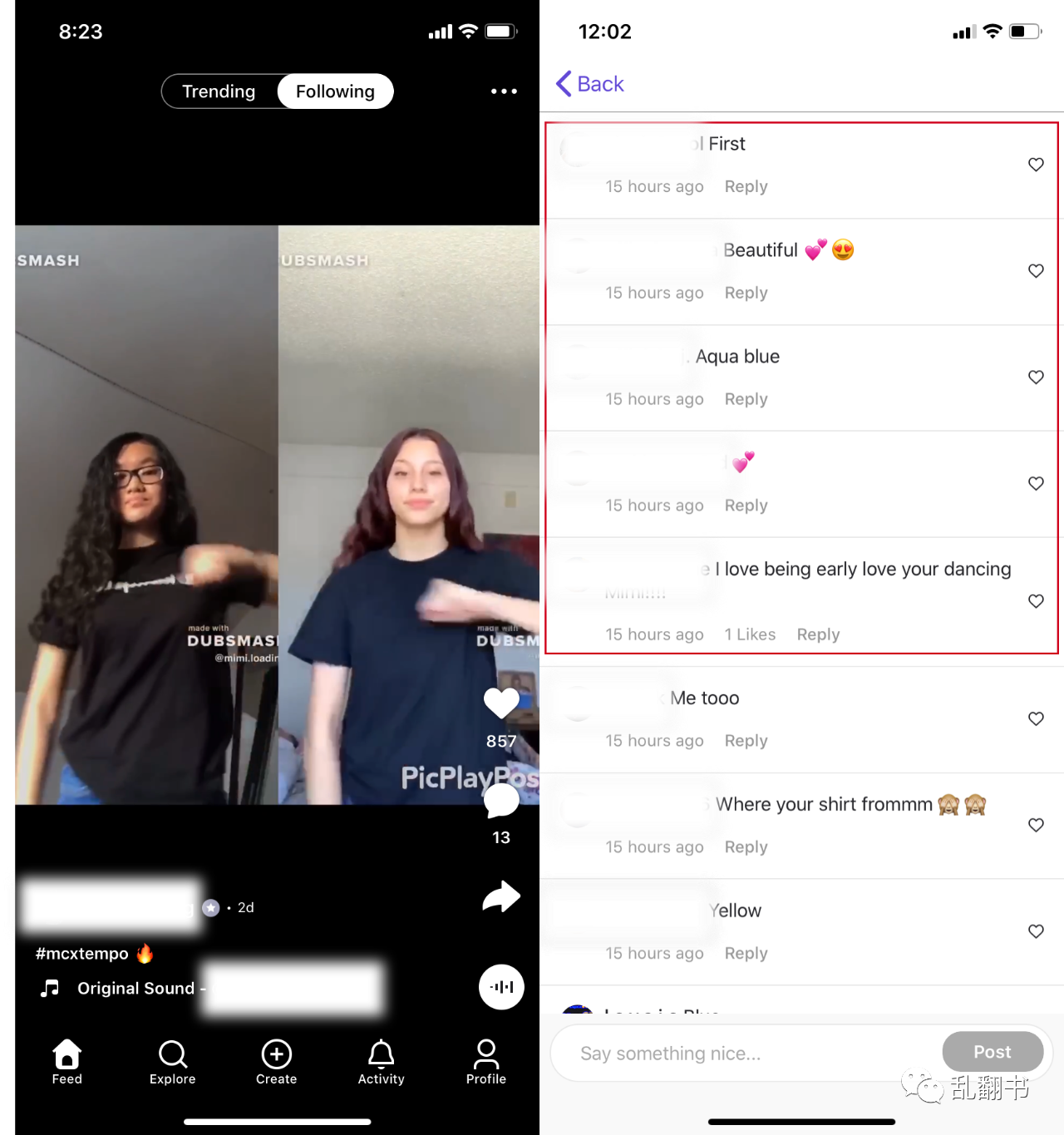Like the "First" comment
Image resolution: width=1064 pixels, height=1135 pixels.
[x=1036, y=165]
